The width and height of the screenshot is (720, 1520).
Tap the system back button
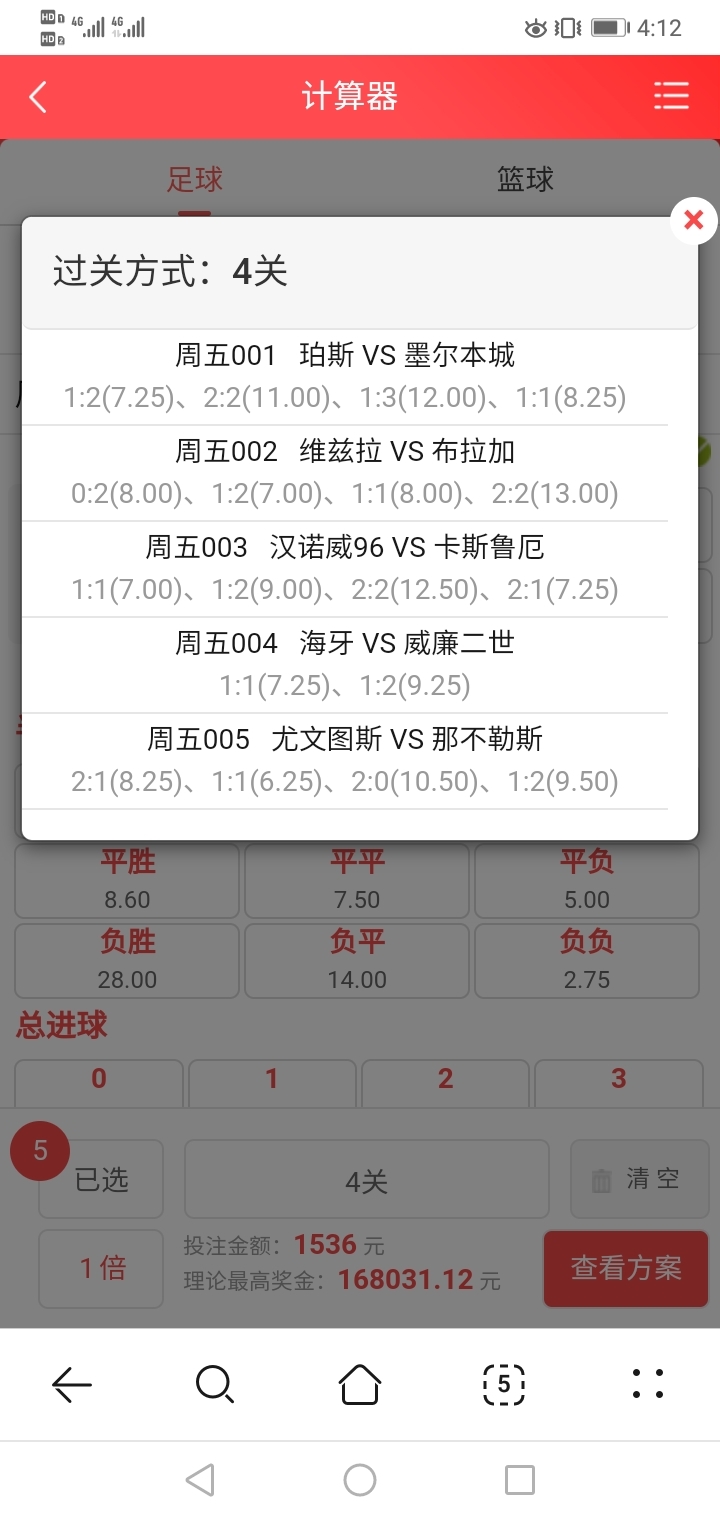click(200, 1480)
